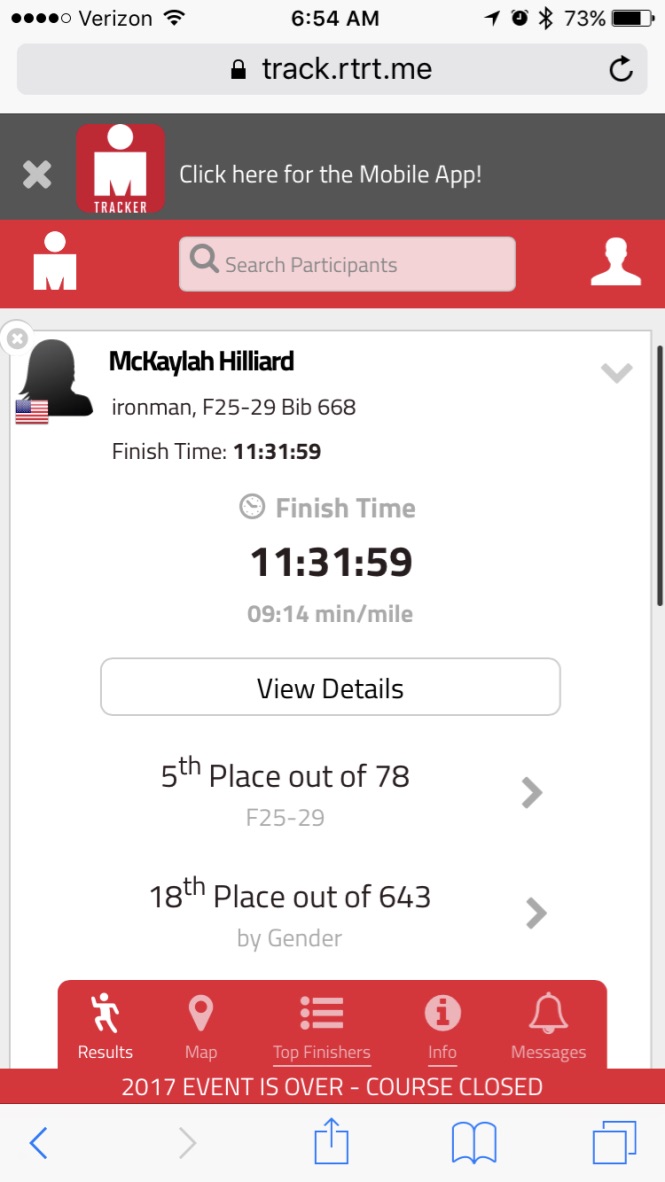Go back in Safari

click(38, 1142)
